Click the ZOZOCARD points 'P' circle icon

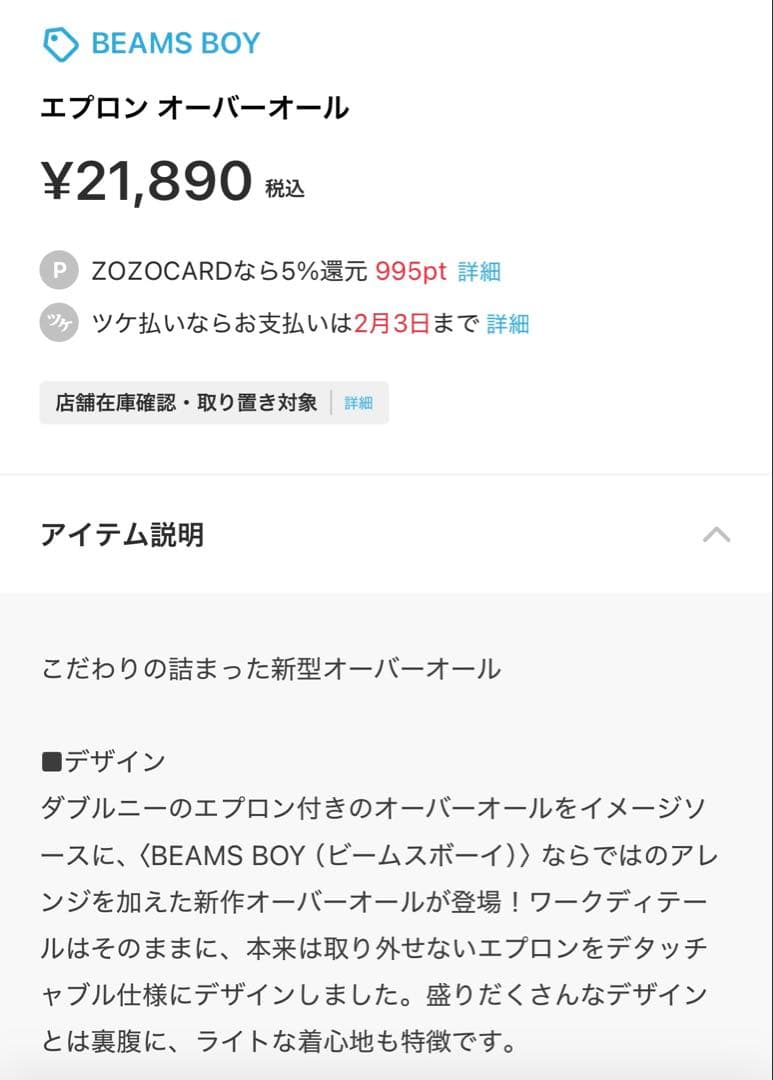point(56,271)
